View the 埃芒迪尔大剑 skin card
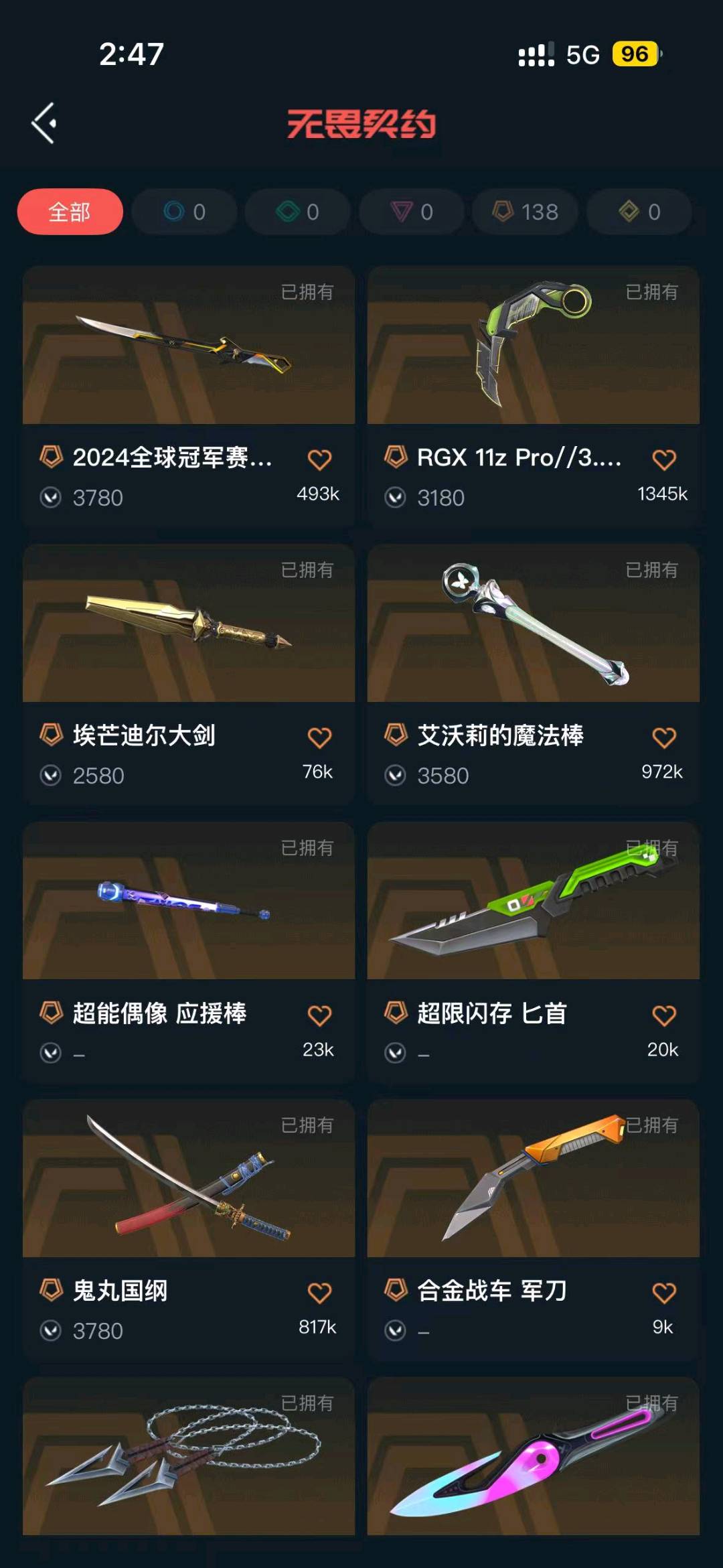Viewport: 723px width, 1568px height. coord(189,624)
